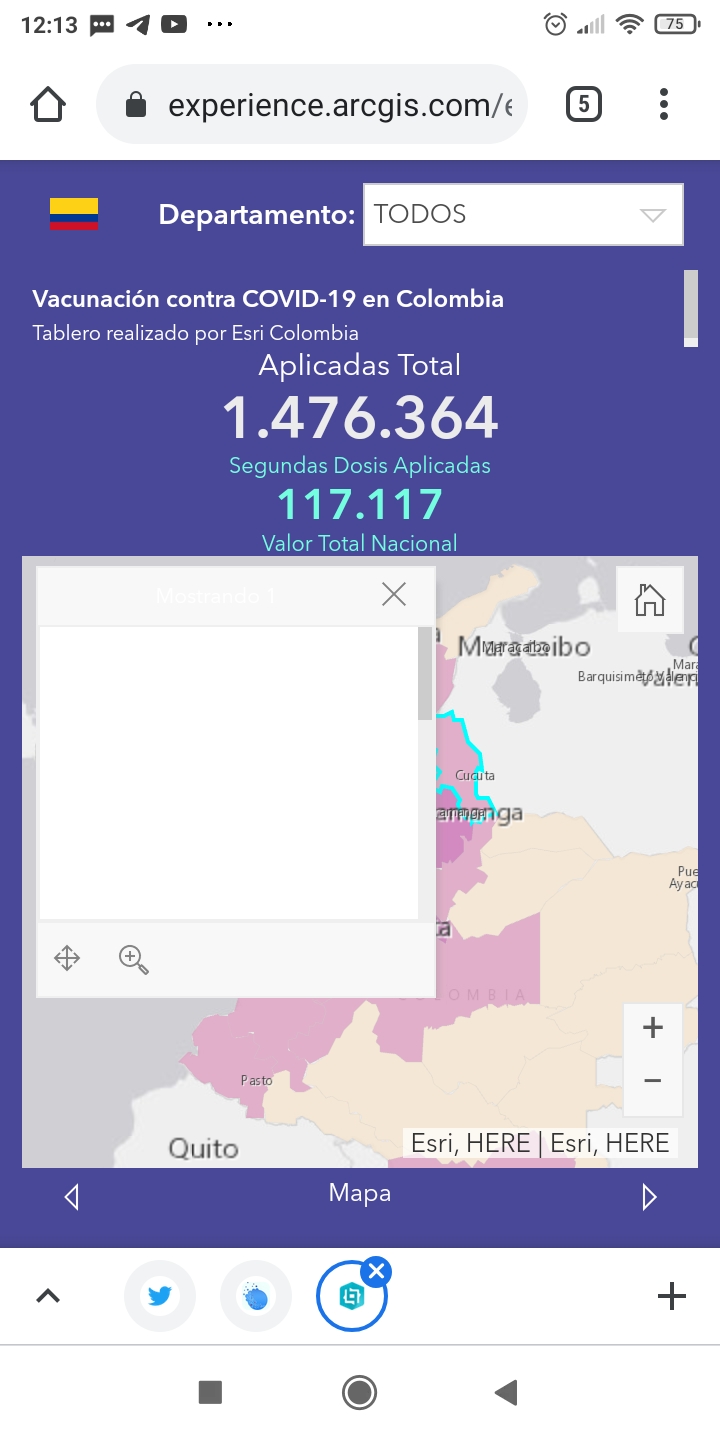Zoom out on the map

(x=653, y=1081)
